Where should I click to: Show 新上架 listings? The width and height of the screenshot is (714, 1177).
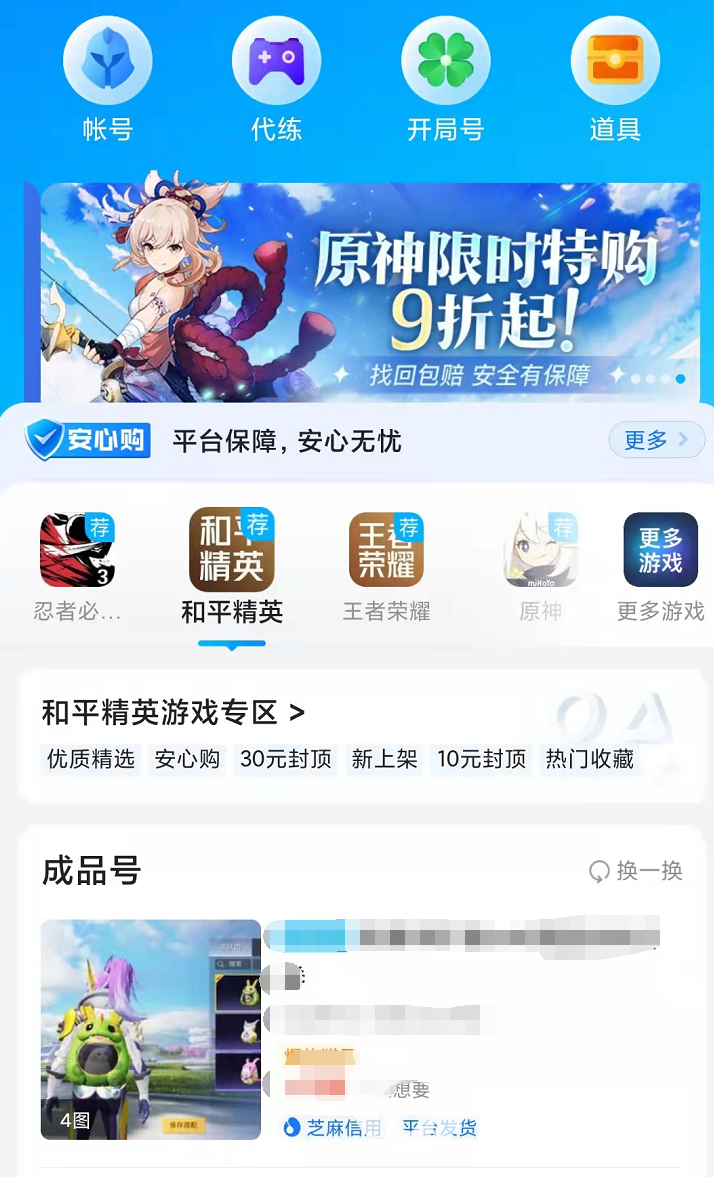click(x=384, y=759)
